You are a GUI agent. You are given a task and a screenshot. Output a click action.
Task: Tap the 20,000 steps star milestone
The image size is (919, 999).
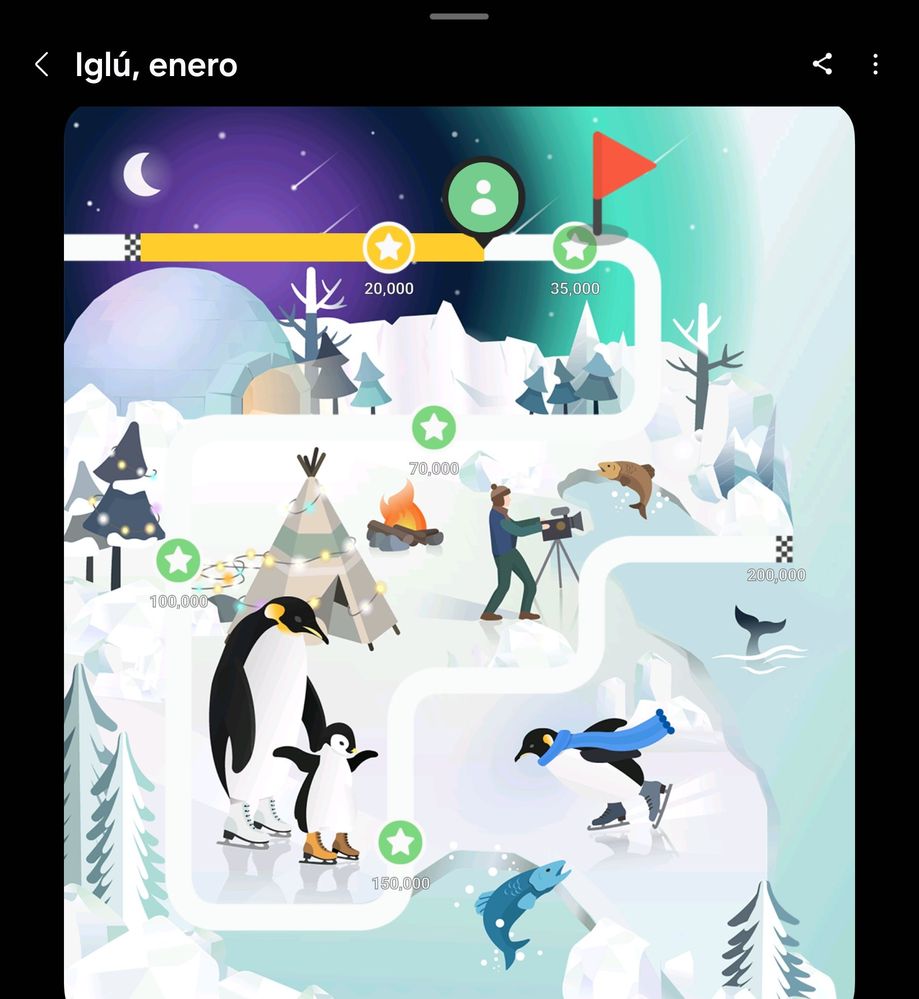[x=389, y=247]
